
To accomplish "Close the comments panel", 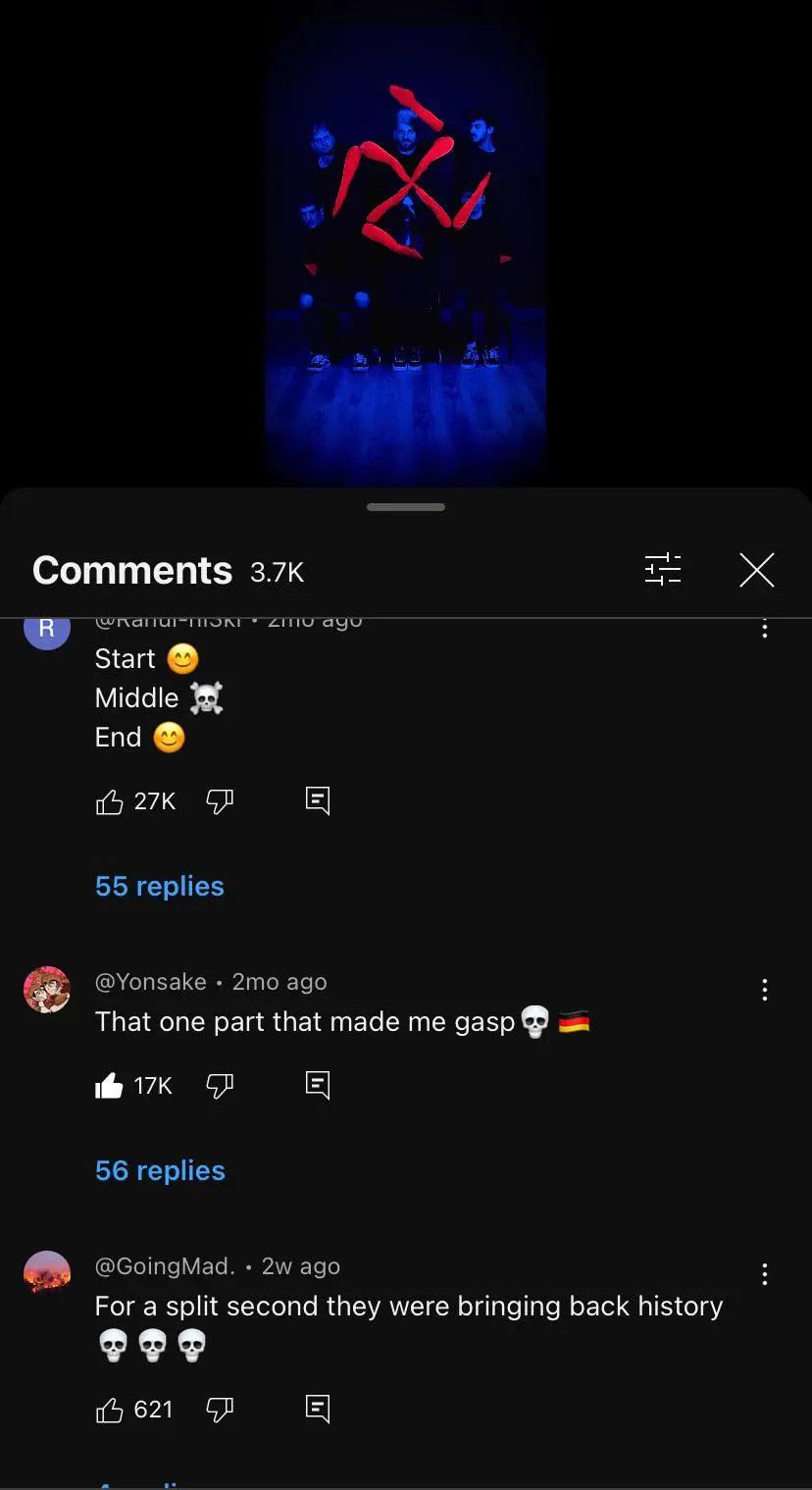I will tap(756, 570).
